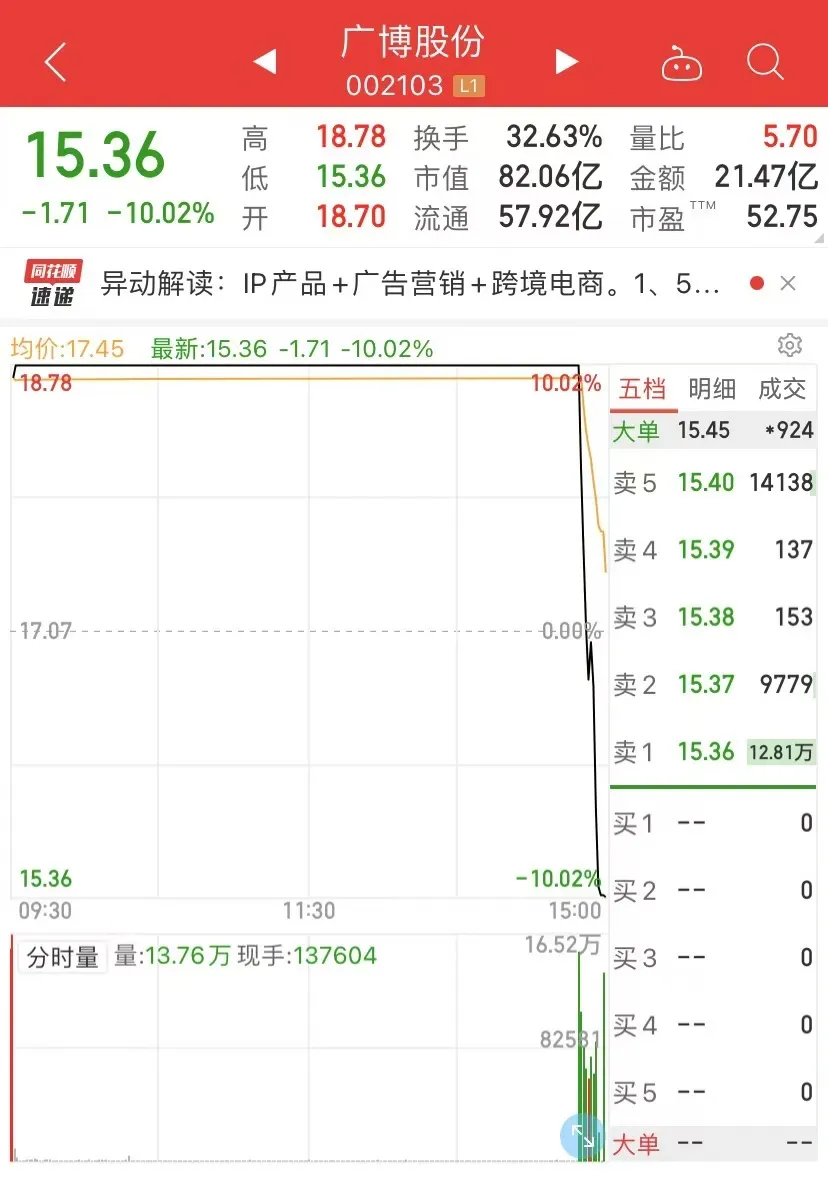The width and height of the screenshot is (828, 1184).
Task: Read the 异动解读 news banner
Action: tap(410, 284)
